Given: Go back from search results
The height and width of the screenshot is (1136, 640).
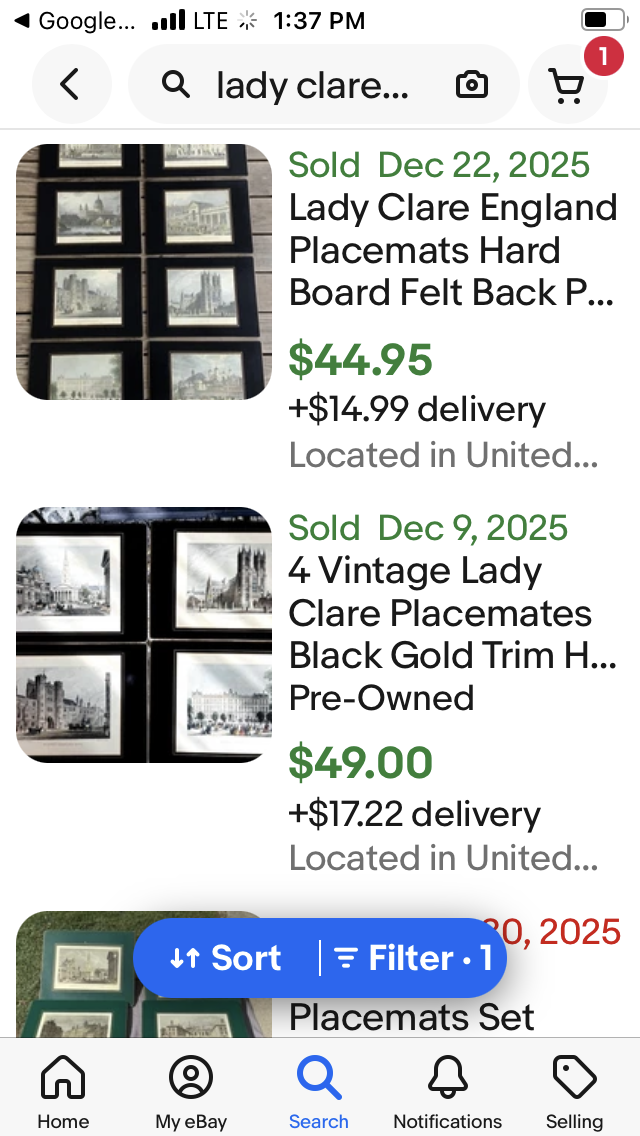Looking at the screenshot, I should 70,85.
